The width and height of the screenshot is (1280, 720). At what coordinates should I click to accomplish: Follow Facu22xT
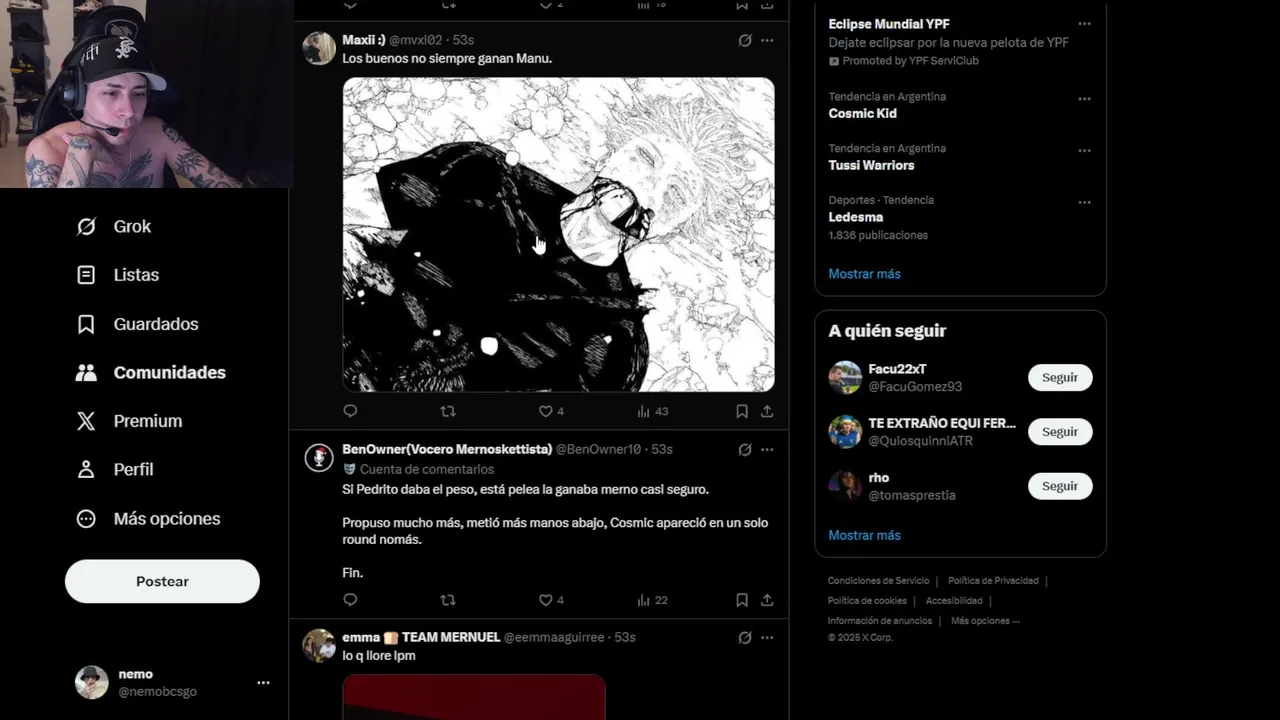click(1060, 377)
